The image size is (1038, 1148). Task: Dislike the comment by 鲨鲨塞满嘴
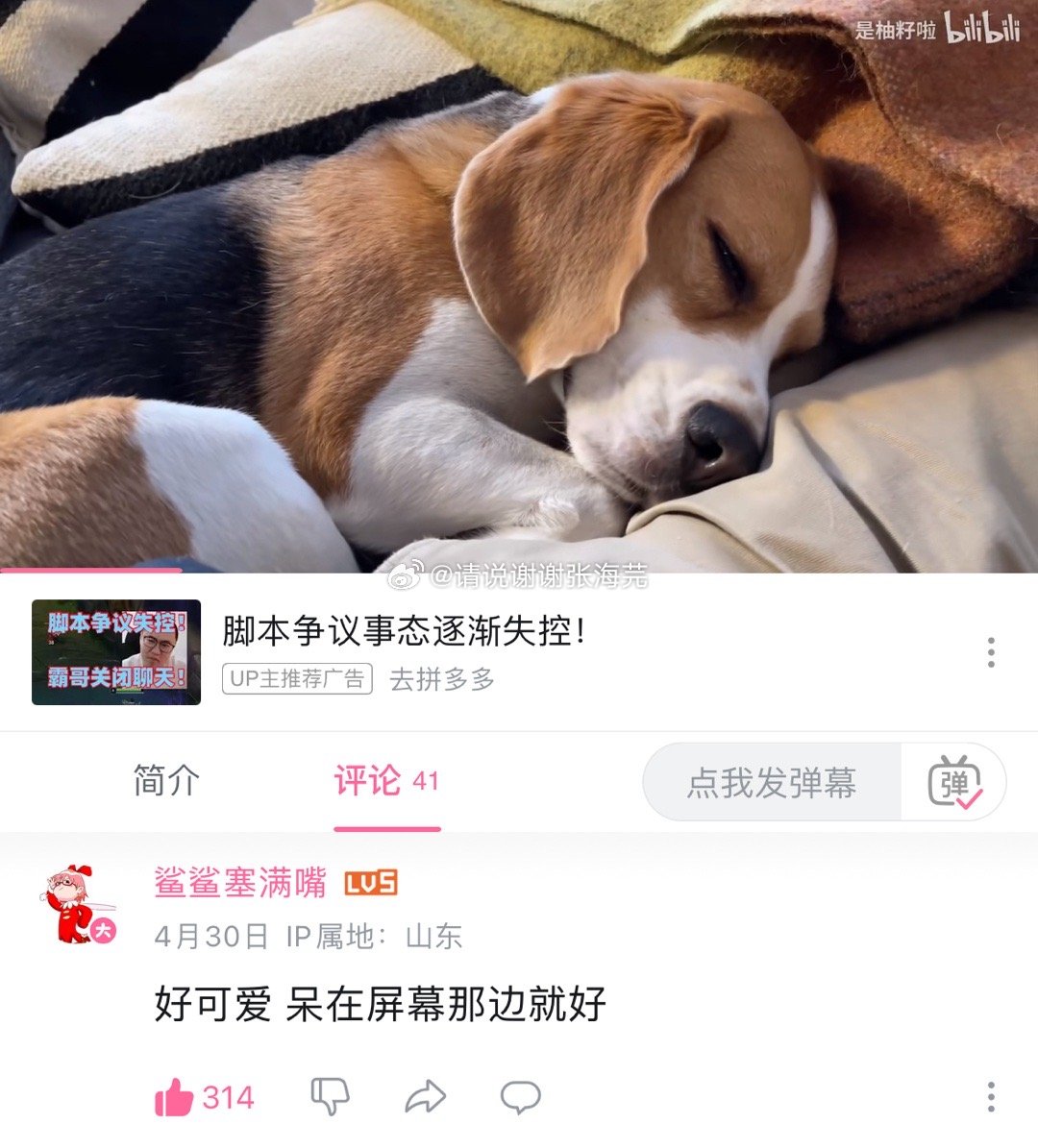330,1096
